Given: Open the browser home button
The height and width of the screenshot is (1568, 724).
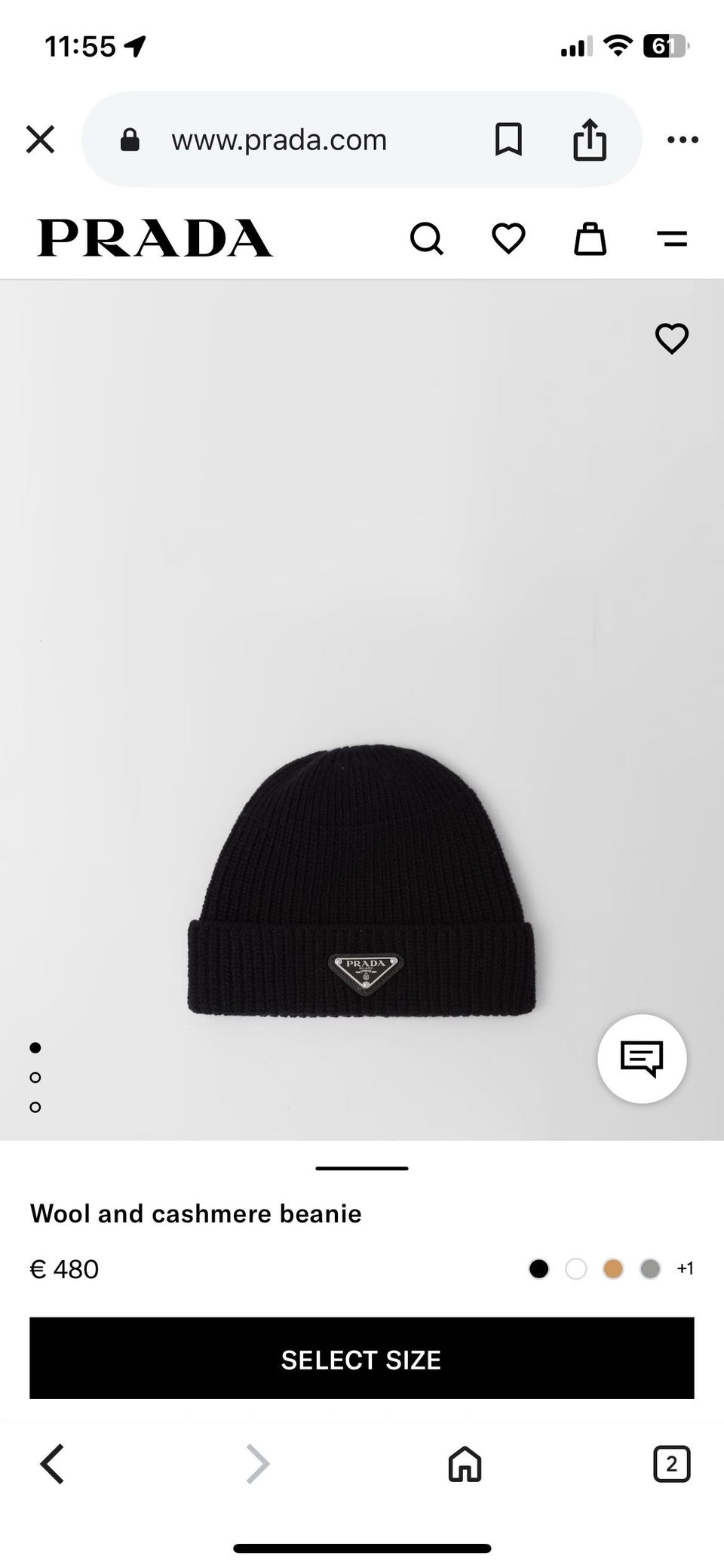Looking at the screenshot, I should [465, 1465].
